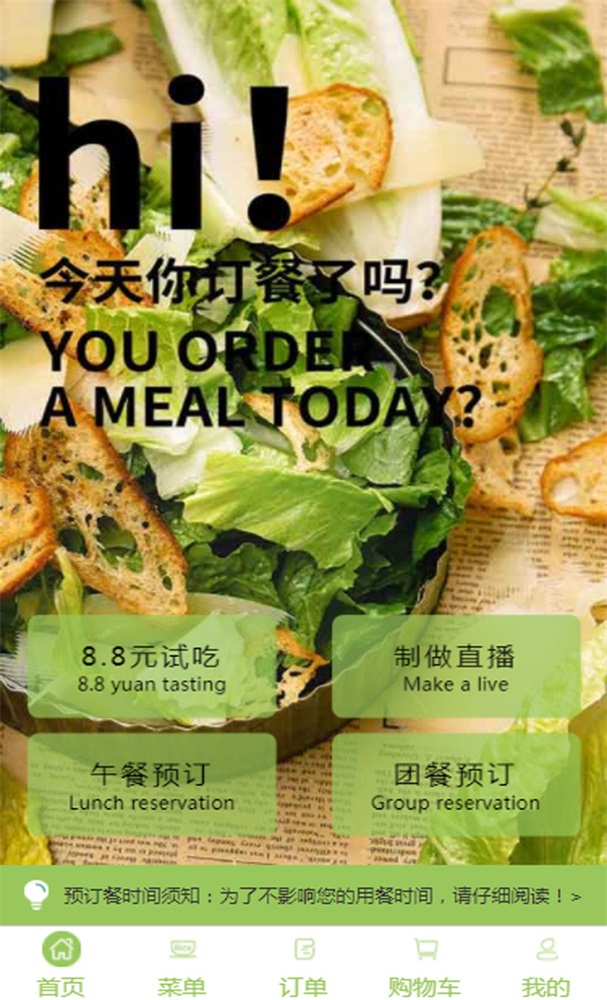Screen dimensions: 607x1000
Task: Switch to the 订单 orders tab
Action: 303,964
